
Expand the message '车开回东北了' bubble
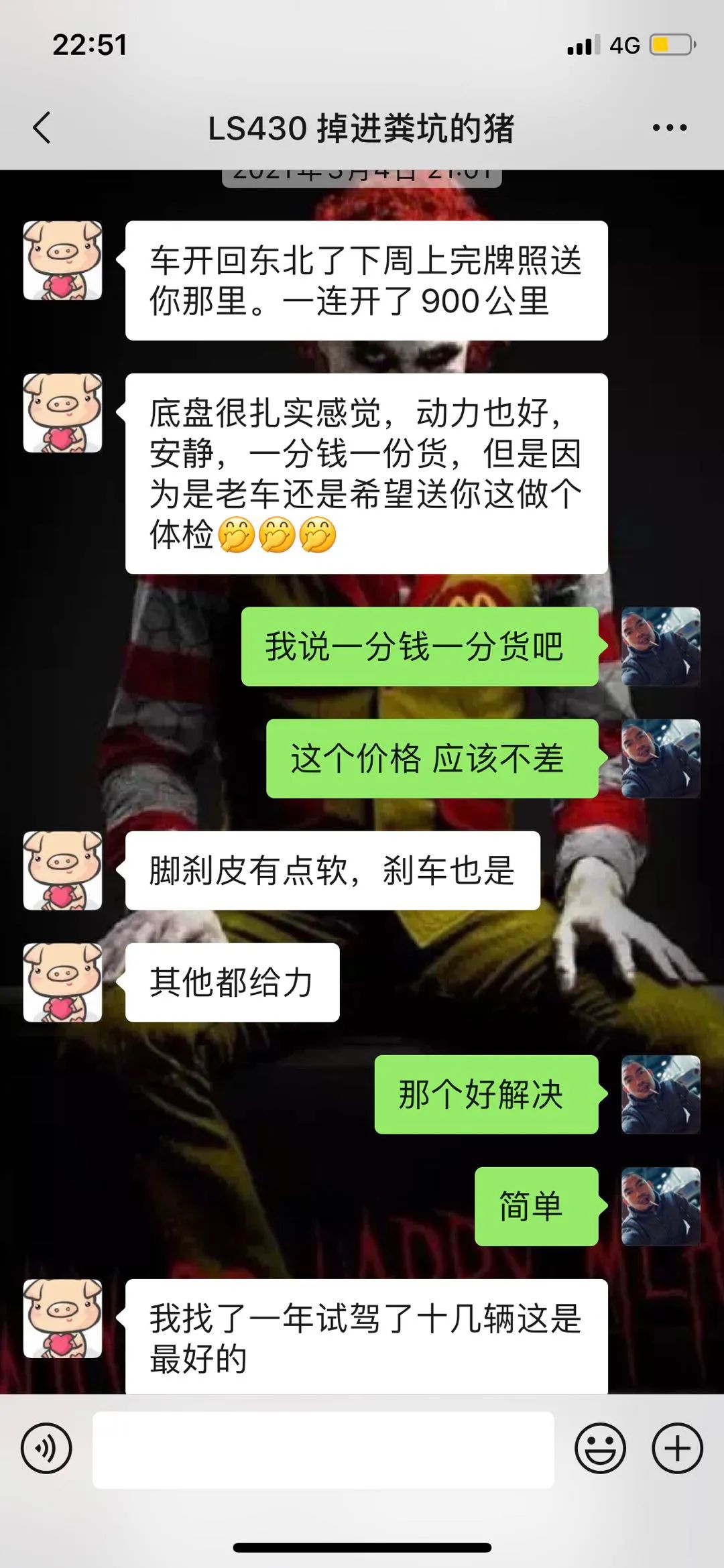[x=365, y=282]
